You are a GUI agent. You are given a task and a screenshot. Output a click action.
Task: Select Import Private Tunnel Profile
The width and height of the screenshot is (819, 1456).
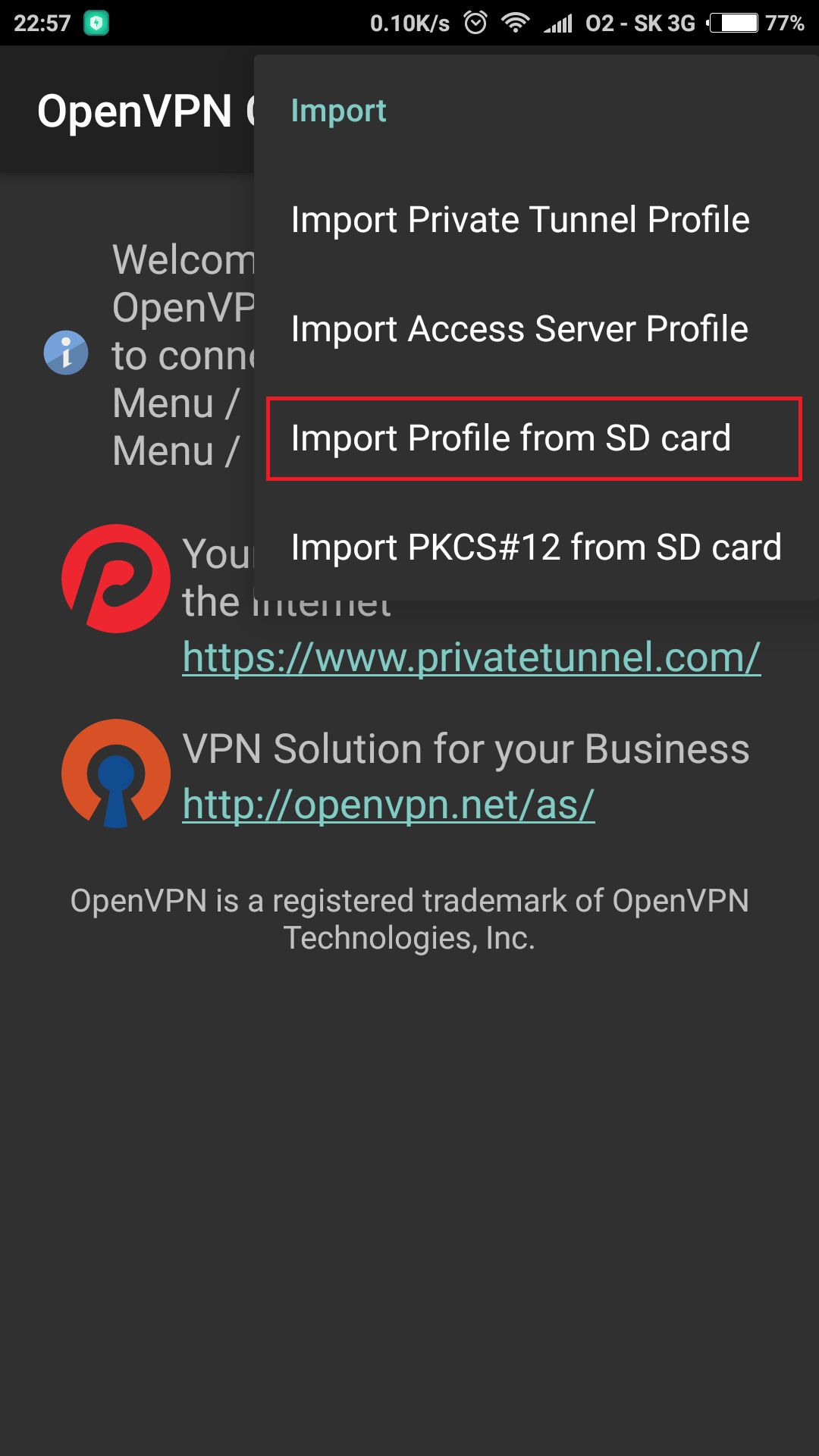pos(520,220)
